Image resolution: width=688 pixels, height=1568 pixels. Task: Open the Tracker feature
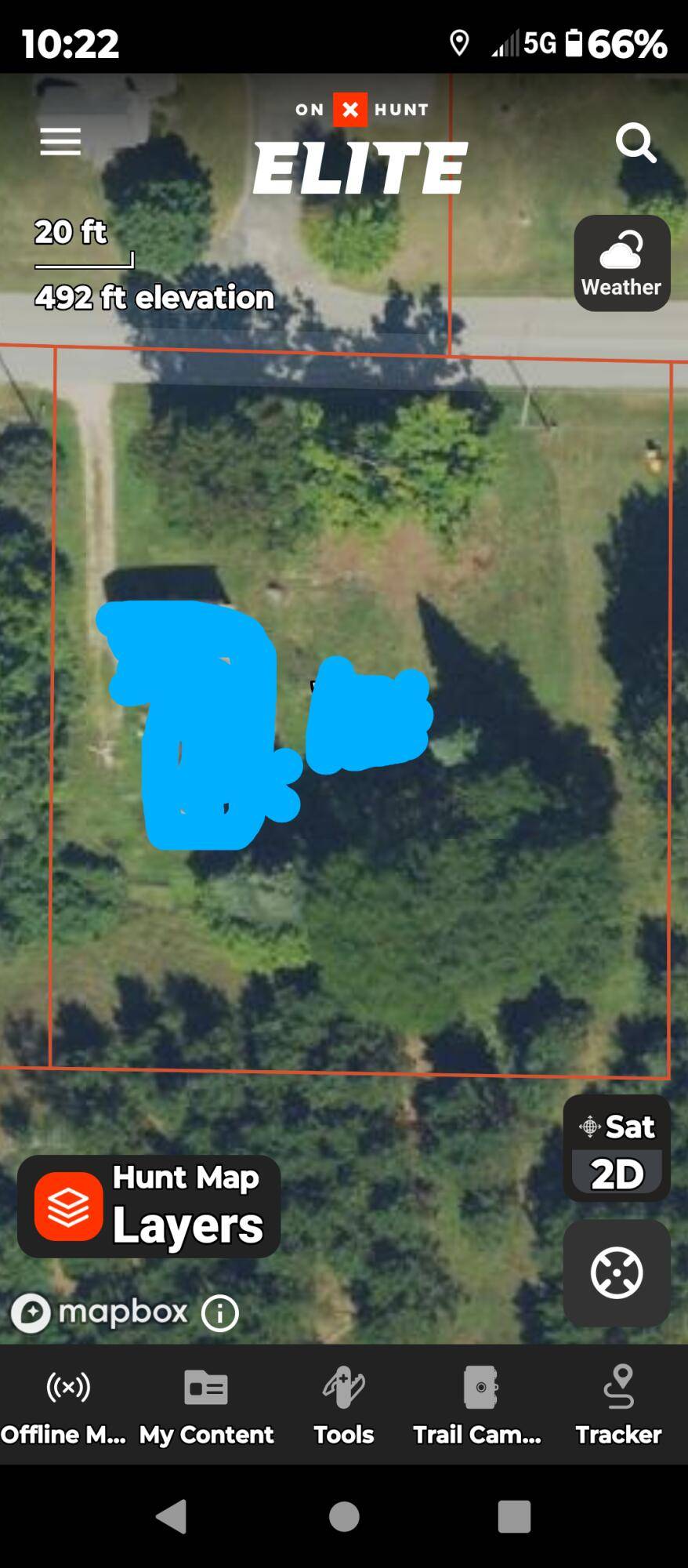click(618, 1407)
